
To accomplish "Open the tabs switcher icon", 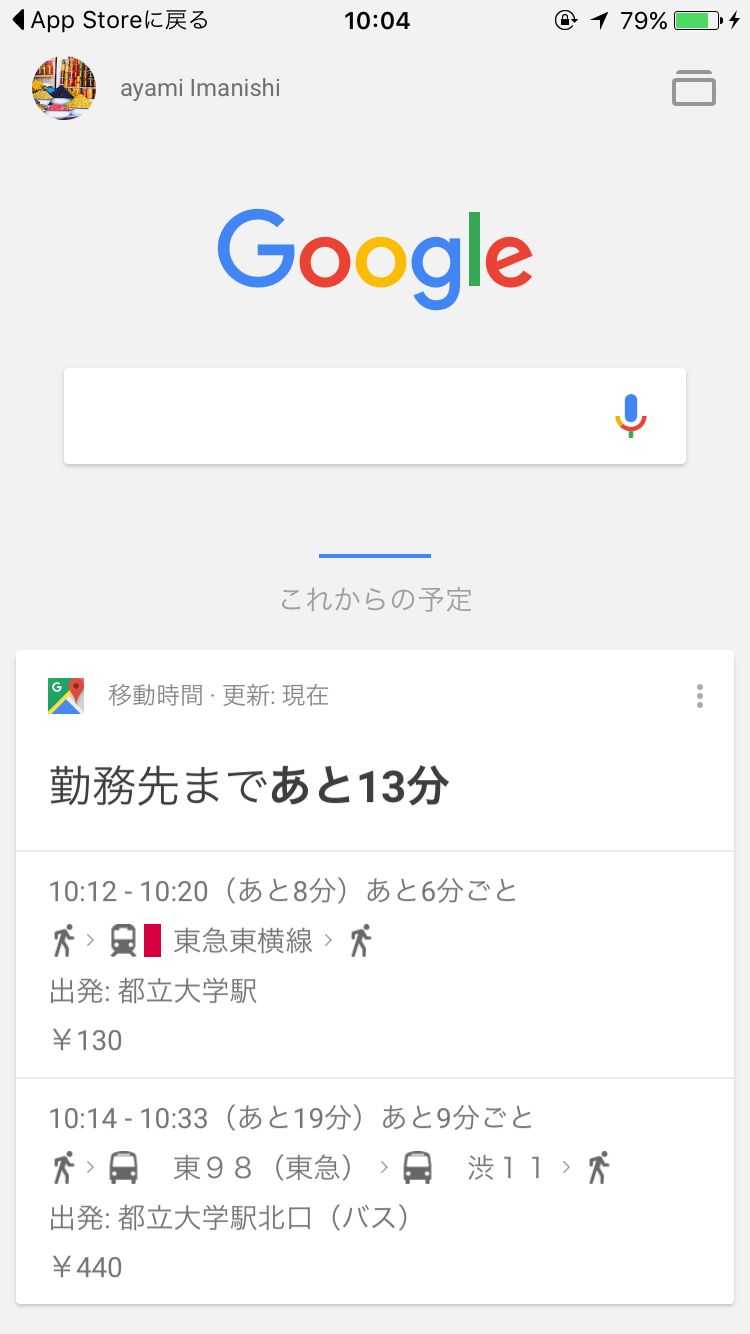I will pos(694,88).
